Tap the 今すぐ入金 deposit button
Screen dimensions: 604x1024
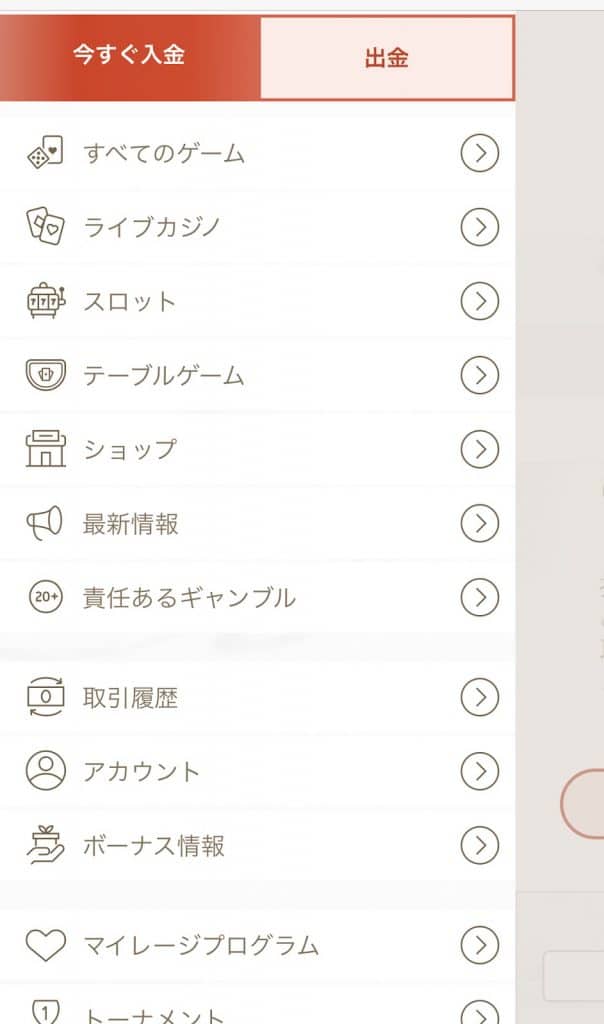(x=129, y=56)
